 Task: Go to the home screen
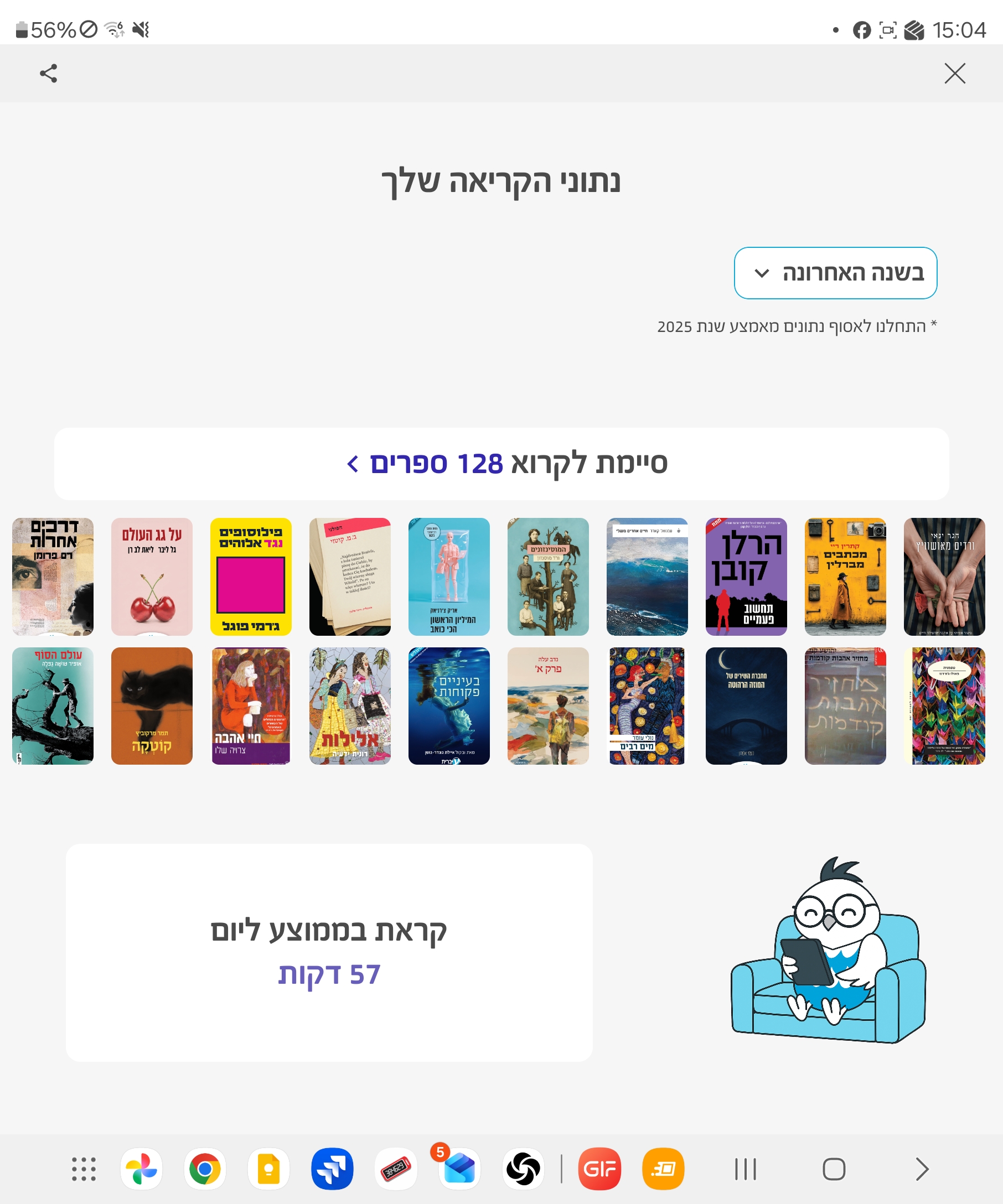click(833, 1169)
